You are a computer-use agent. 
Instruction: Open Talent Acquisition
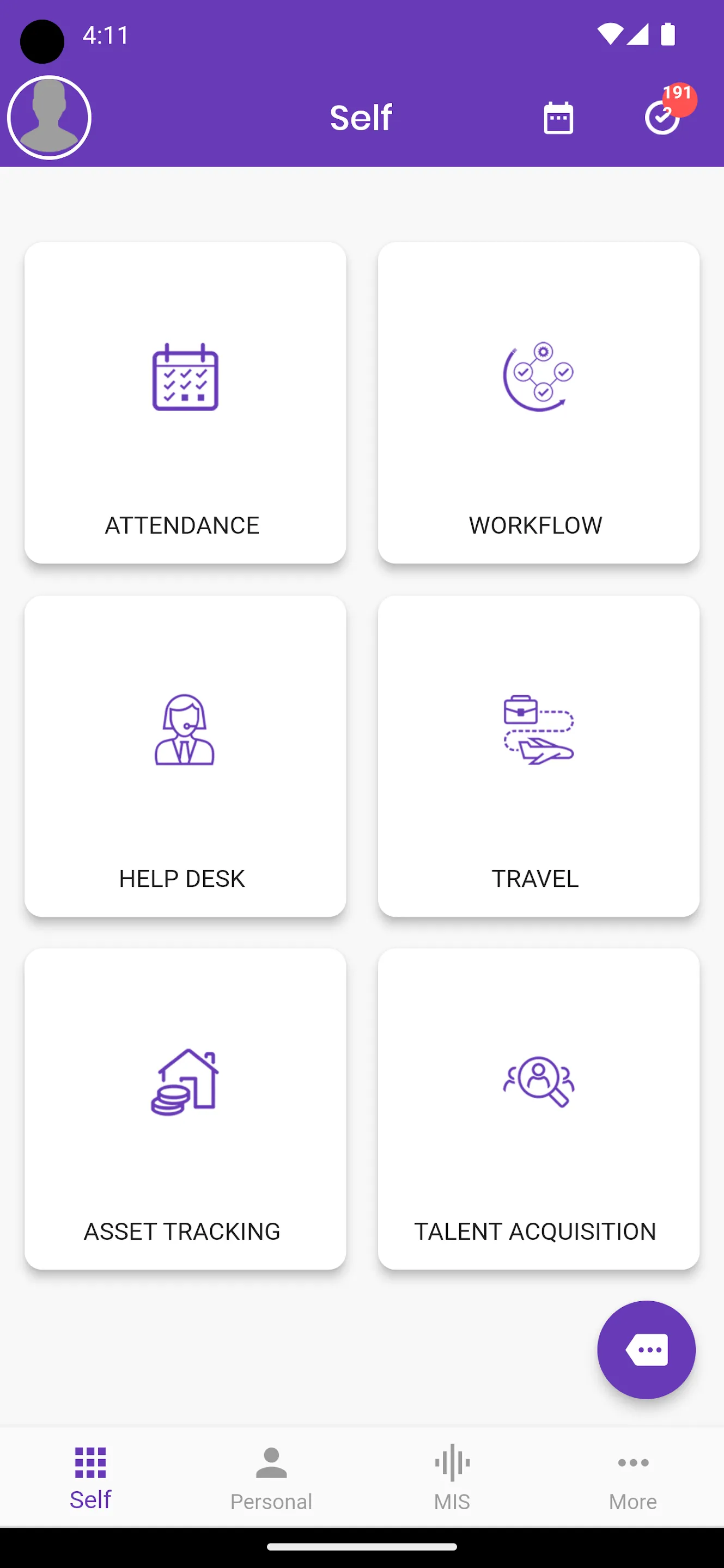(538, 1108)
